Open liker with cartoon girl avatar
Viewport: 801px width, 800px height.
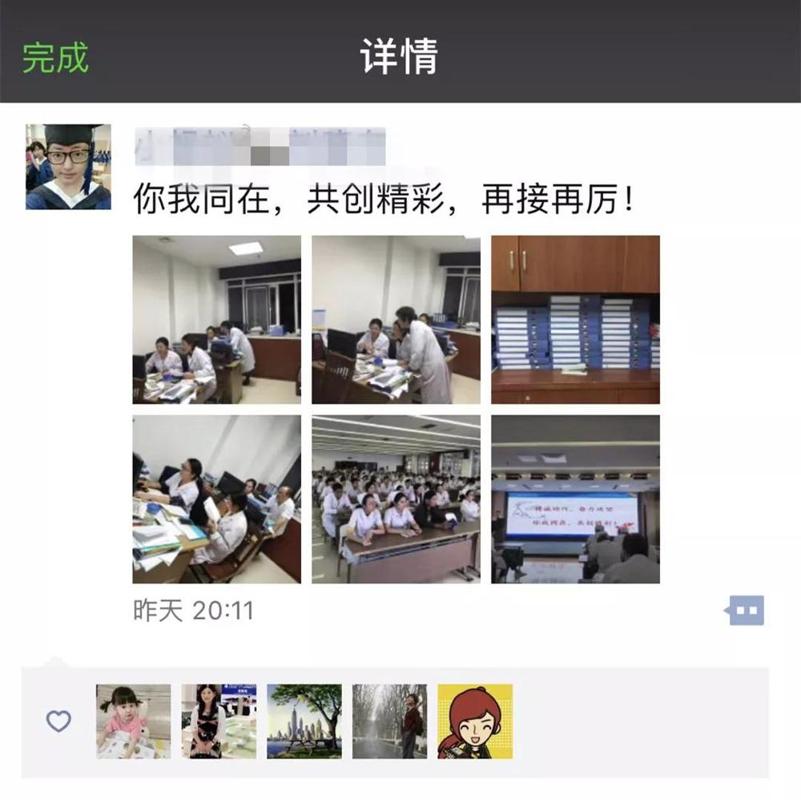[475, 721]
